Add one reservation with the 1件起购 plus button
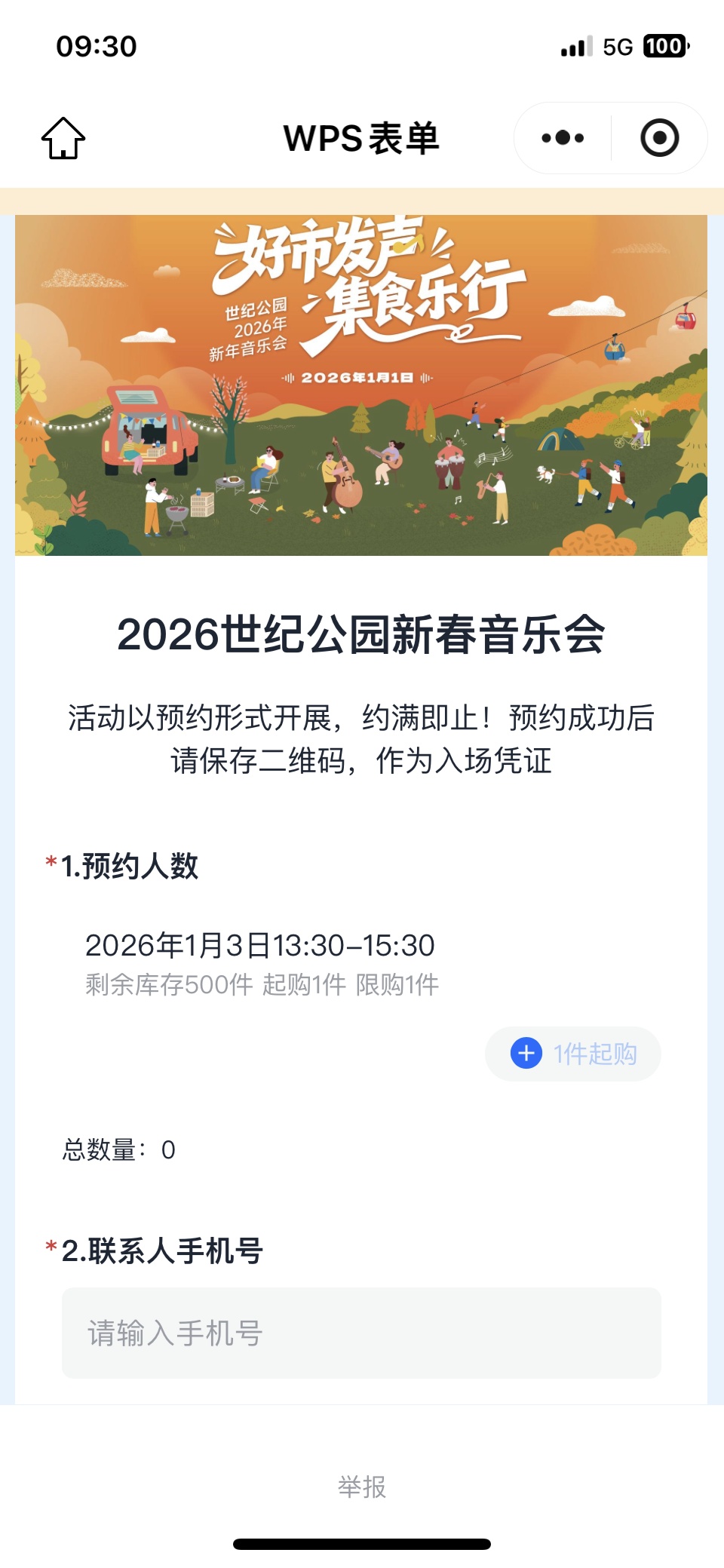The image size is (724, 1568). coord(526,1053)
